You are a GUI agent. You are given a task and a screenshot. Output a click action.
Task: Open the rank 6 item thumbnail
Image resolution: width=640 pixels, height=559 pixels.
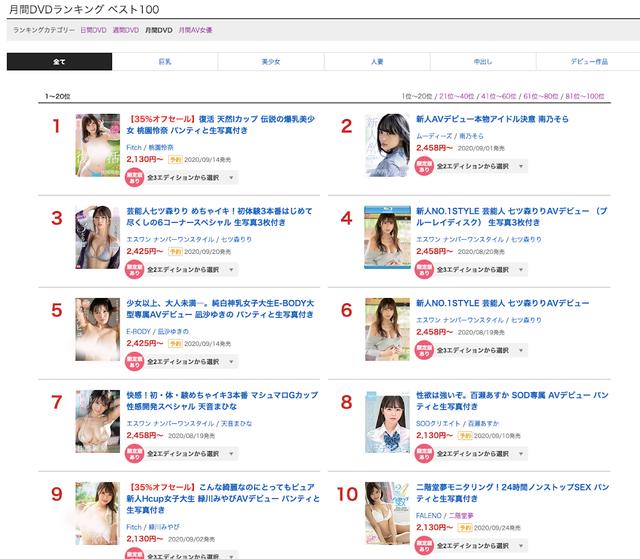pyautogui.click(x=384, y=328)
